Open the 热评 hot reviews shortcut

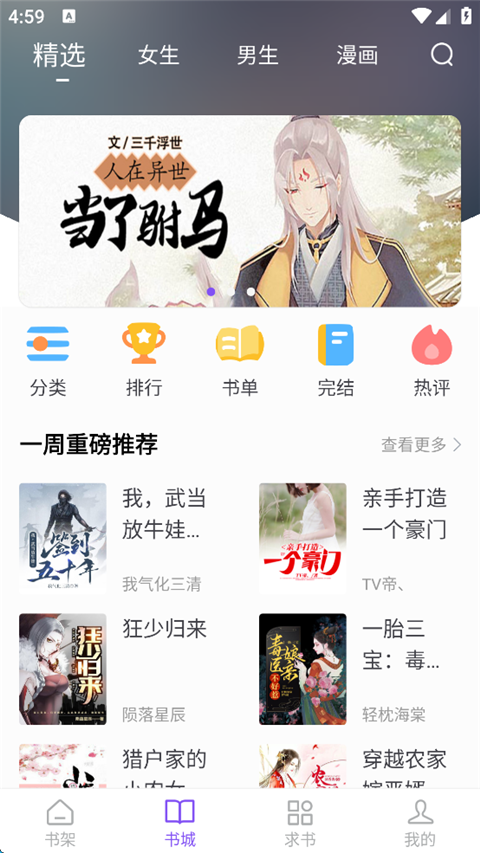432,361
